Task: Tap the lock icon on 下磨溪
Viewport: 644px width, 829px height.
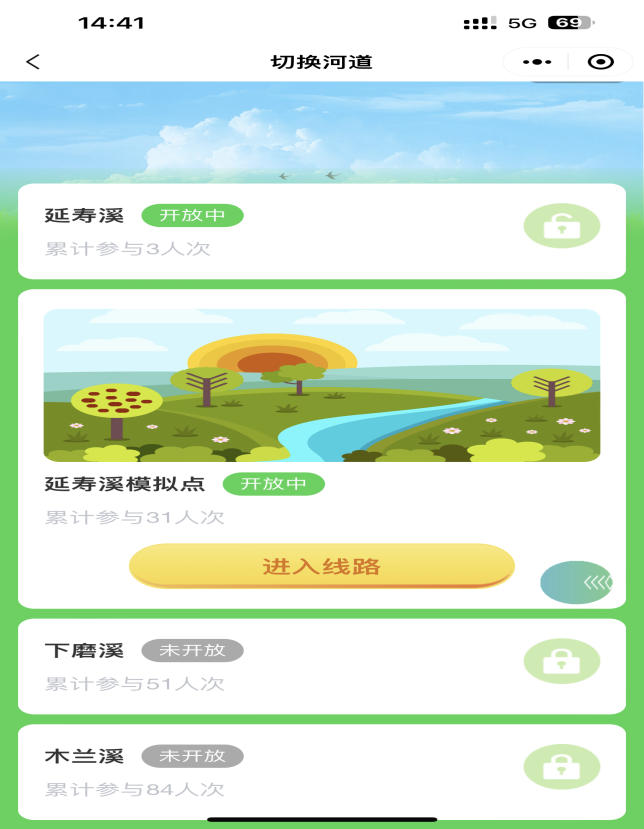Action: pyautogui.click(x=562, y=661)
